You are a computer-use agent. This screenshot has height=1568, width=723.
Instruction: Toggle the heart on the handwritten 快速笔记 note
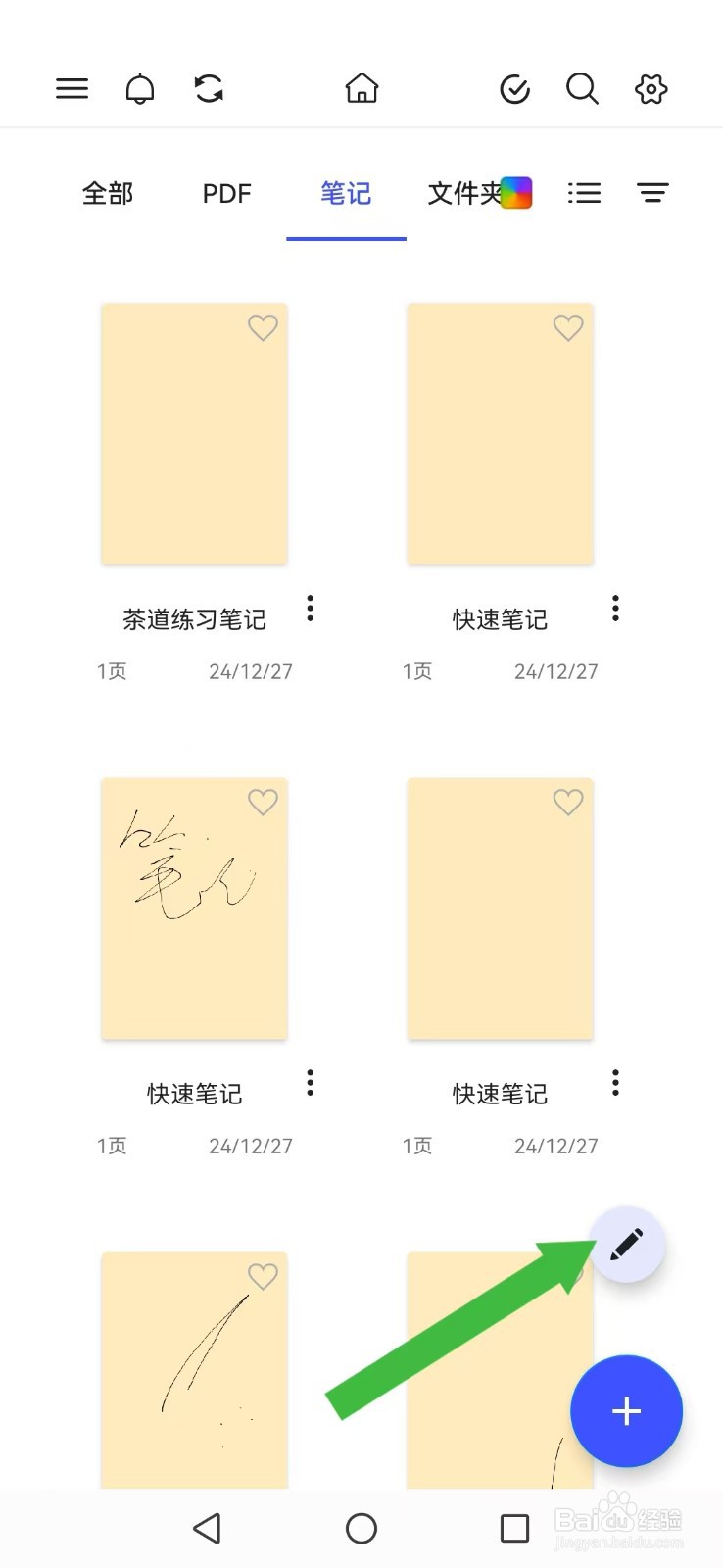(x=263, y=802)
